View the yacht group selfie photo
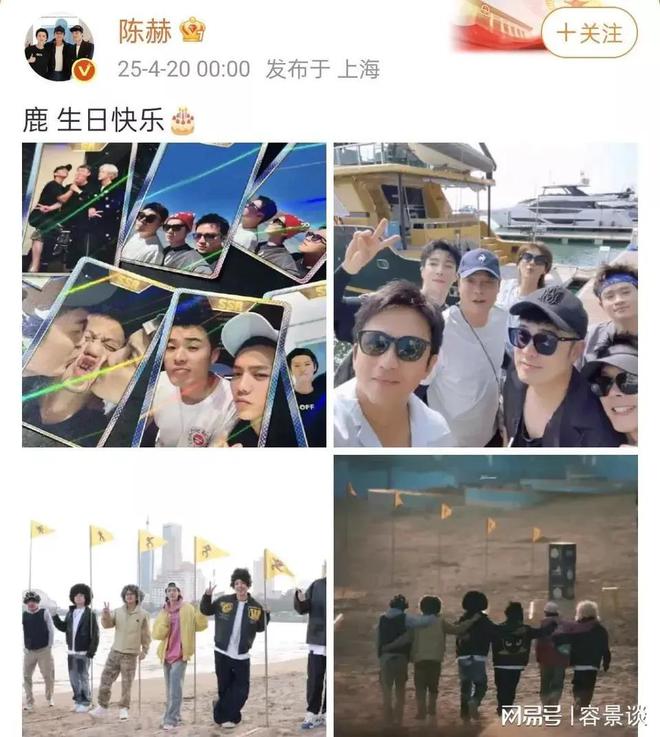This screenshot has width=660, height=737. 485,294
